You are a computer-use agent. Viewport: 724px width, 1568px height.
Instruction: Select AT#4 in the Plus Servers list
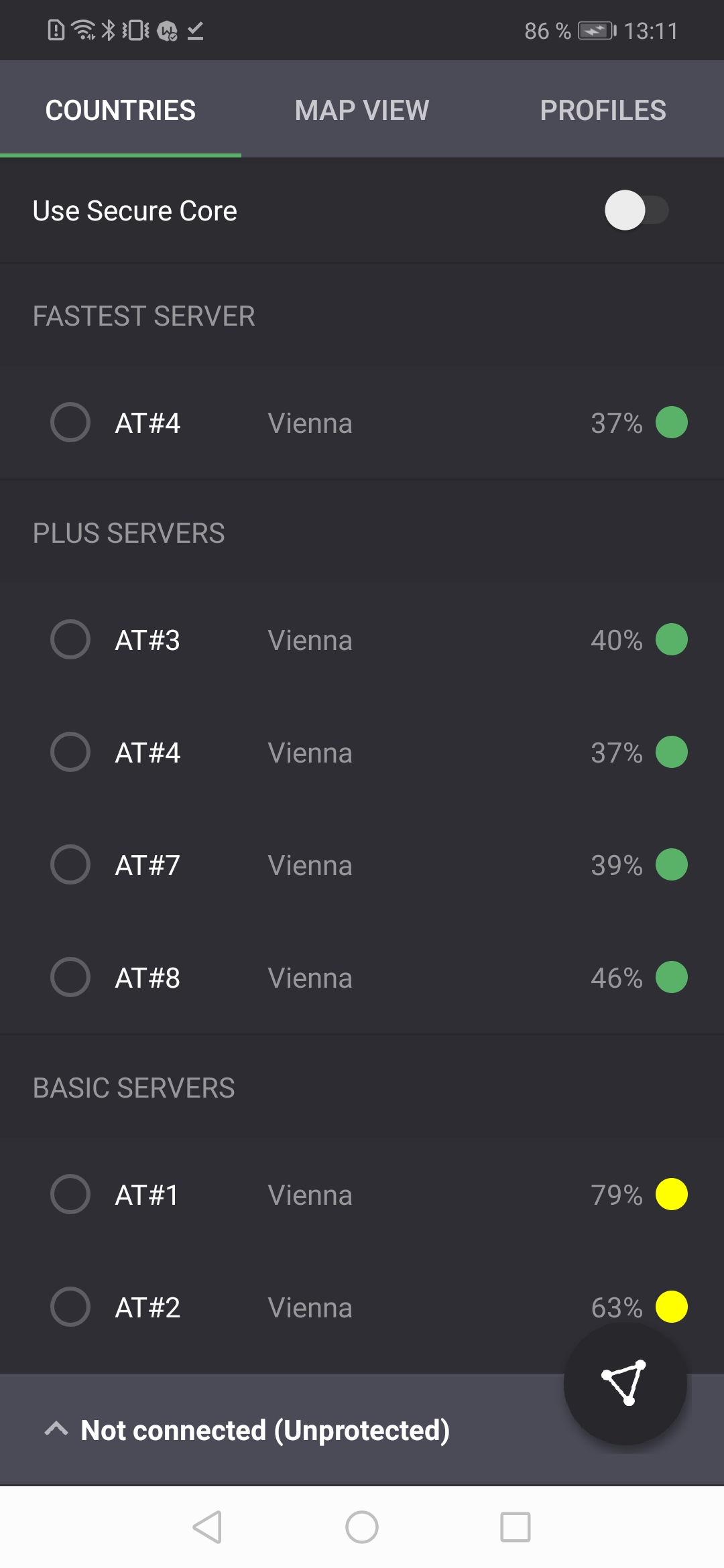tap(362, 753)
